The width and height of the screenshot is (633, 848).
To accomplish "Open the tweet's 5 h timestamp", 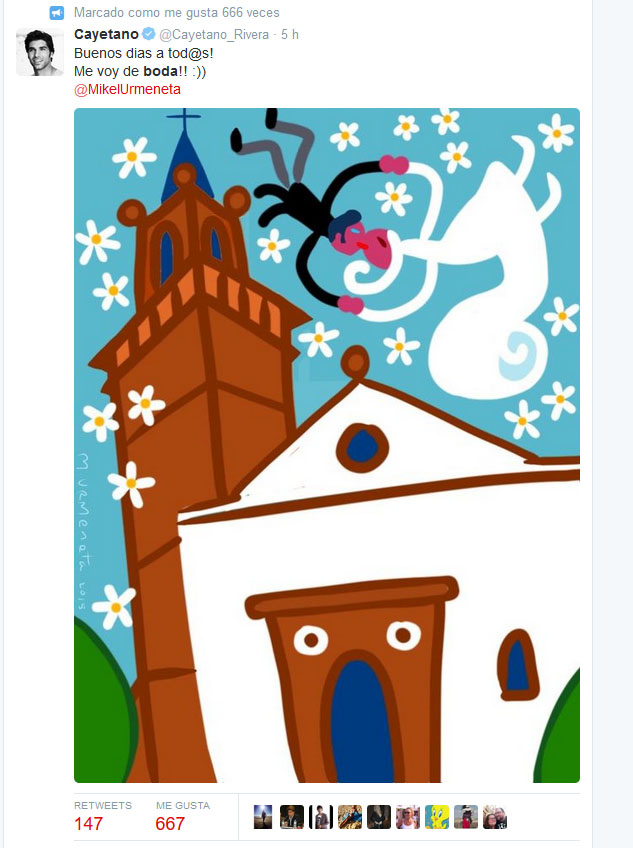I will click(x=290, y=35).
